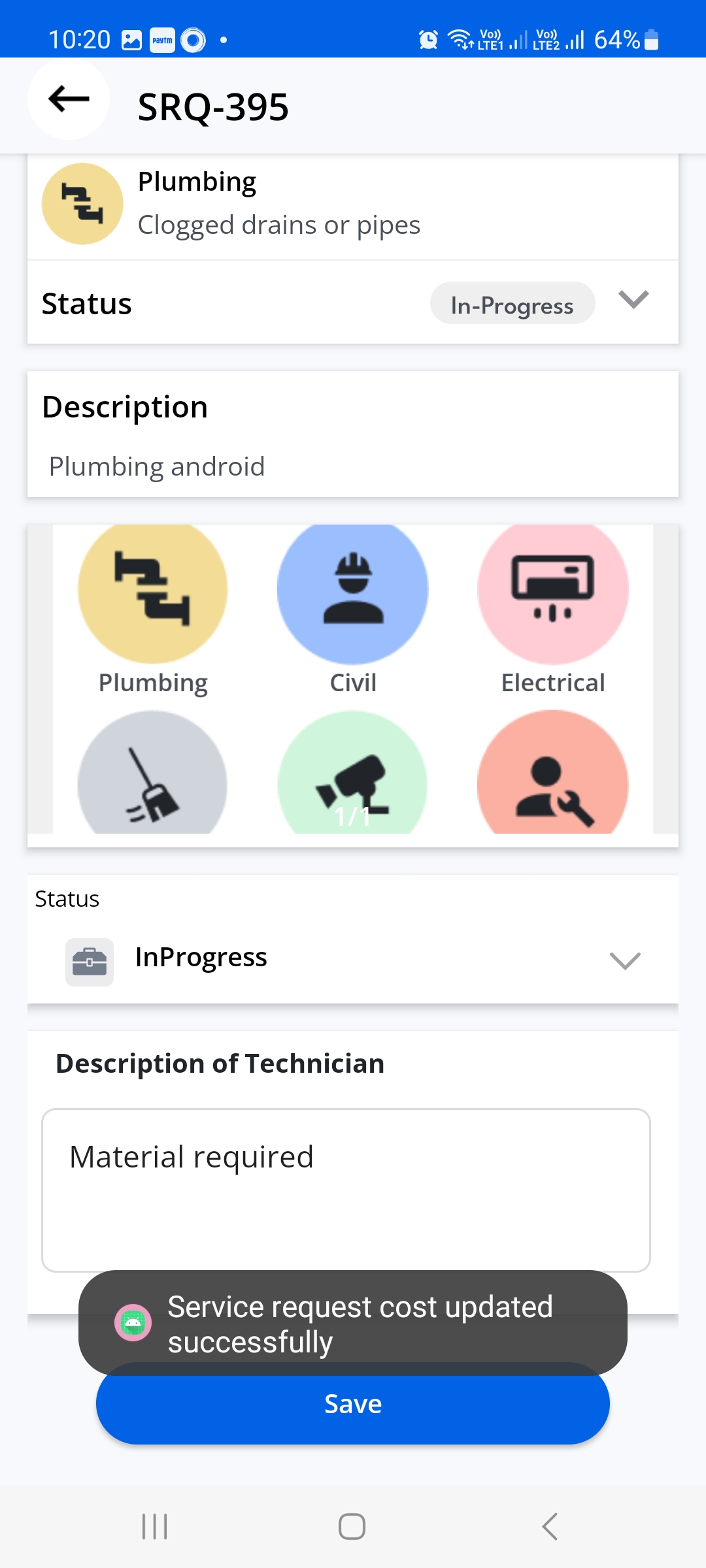
Task: Expand the In-Progress status chevron
Action: [633, 300]
